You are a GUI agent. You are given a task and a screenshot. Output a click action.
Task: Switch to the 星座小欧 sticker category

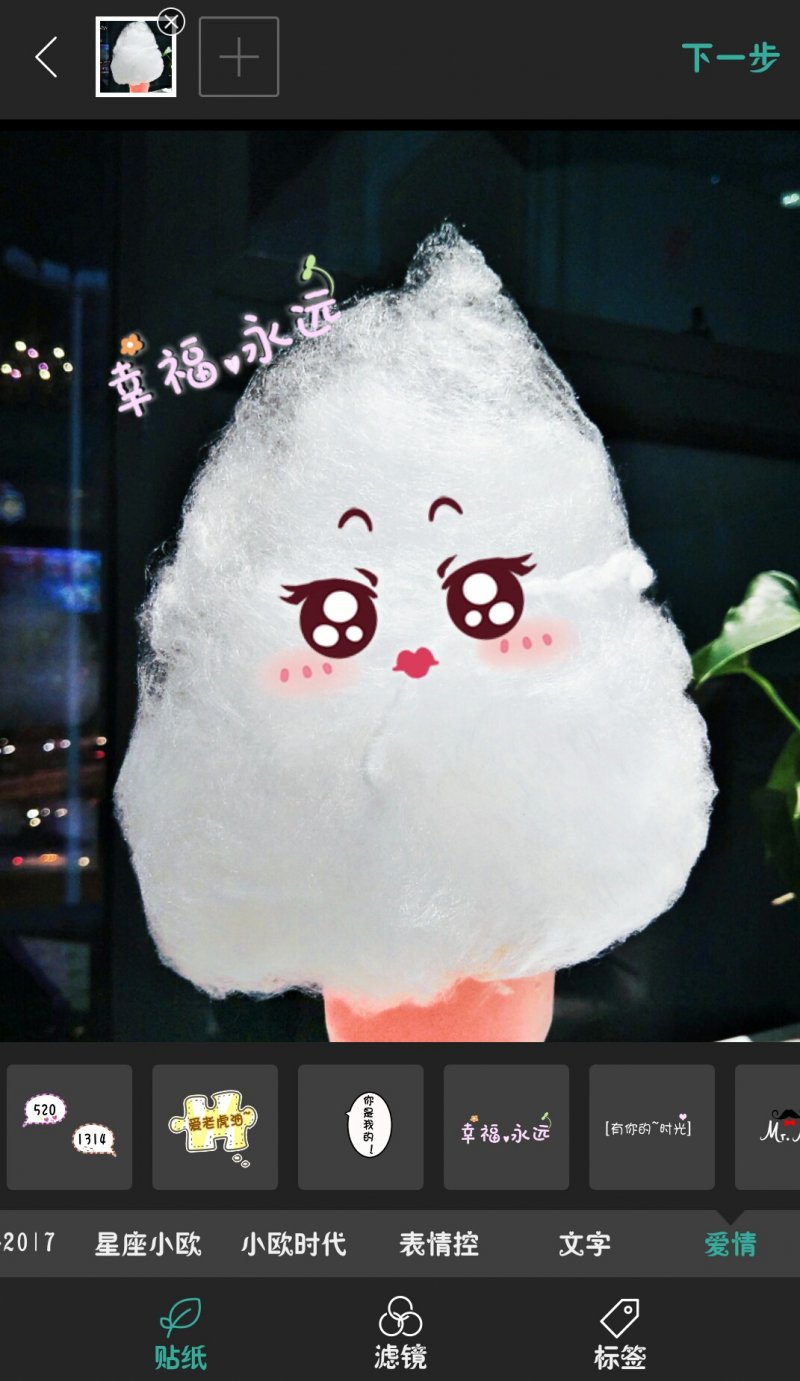tap(148, 1244)
